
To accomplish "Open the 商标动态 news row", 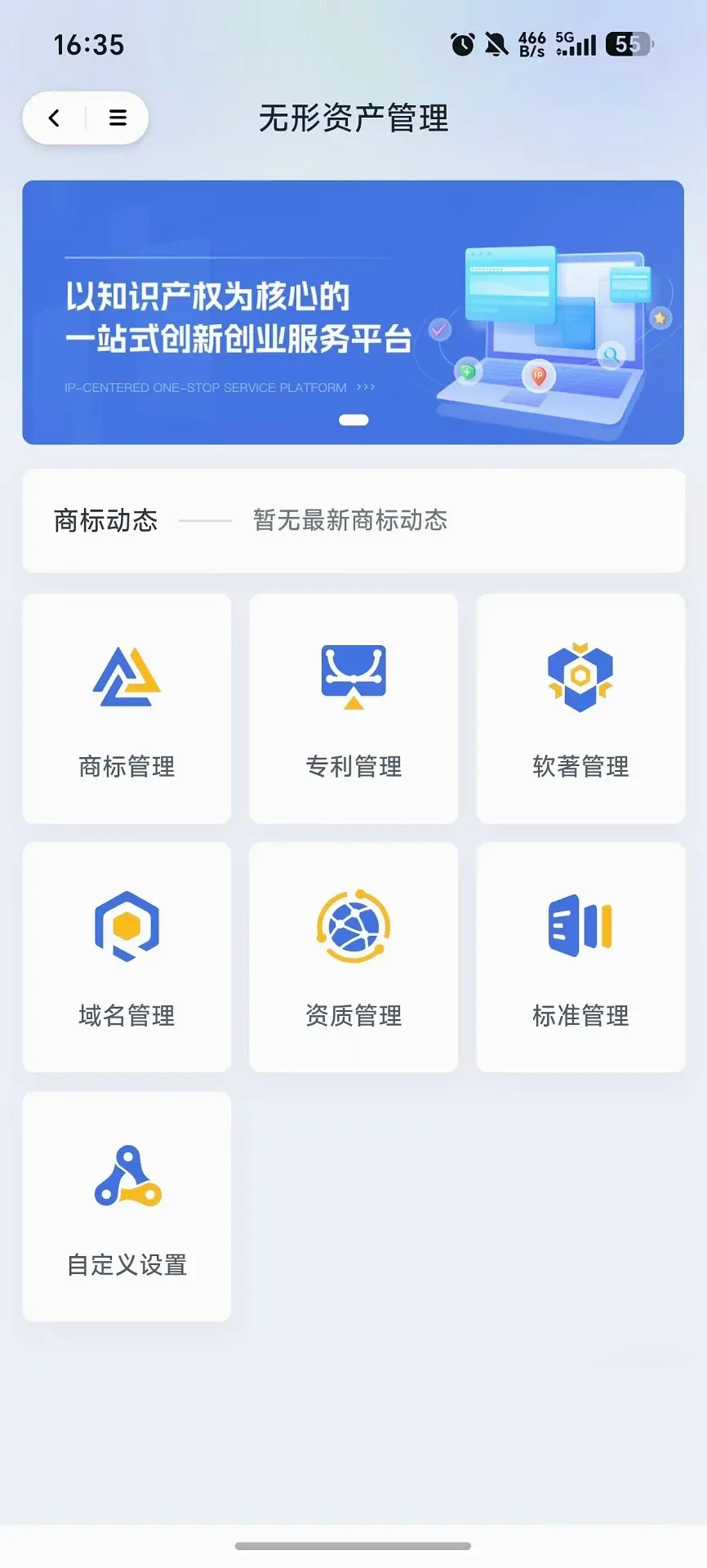I will click(x=353, y=520).
